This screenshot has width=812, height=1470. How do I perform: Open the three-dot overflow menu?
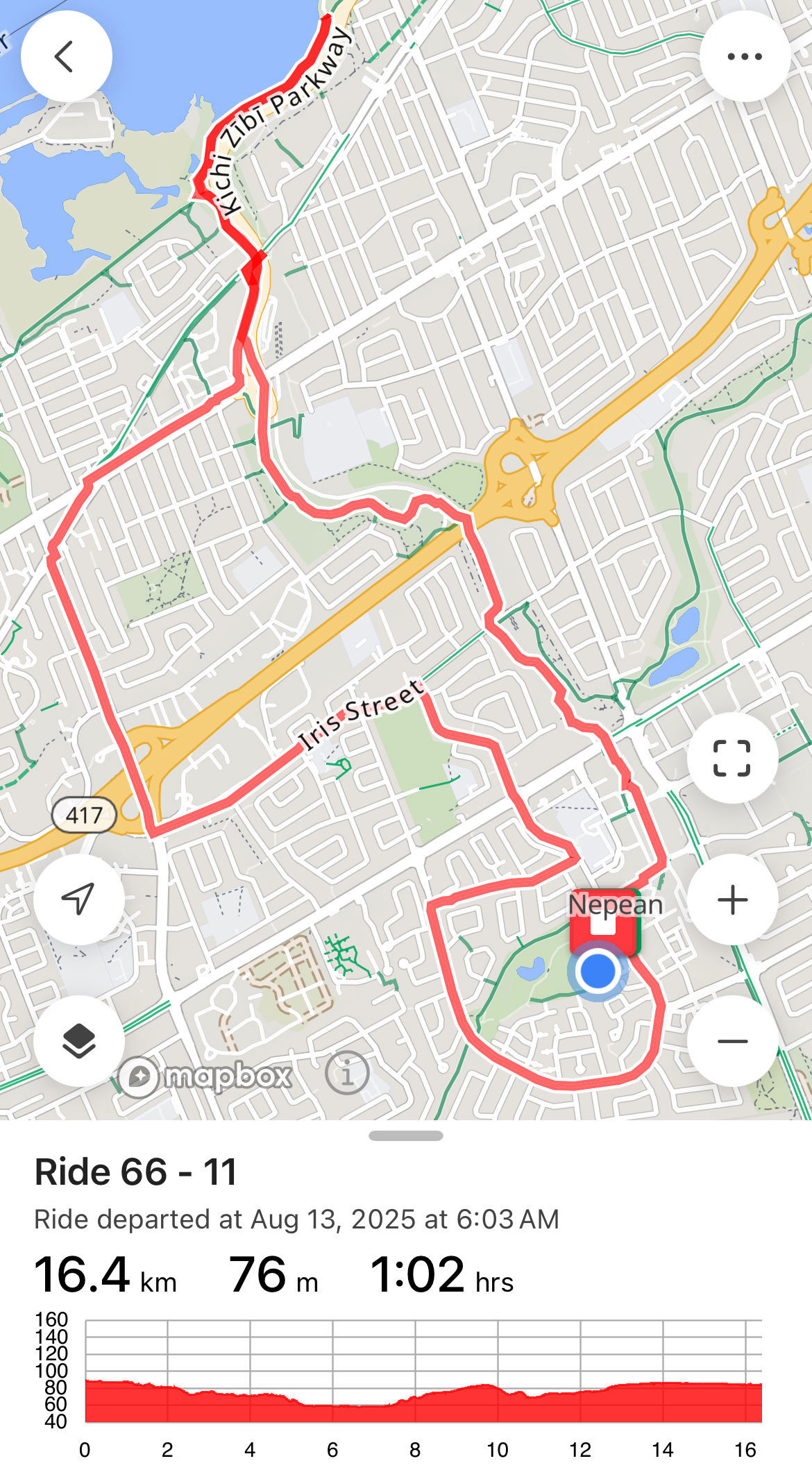[x=745, y=56]
